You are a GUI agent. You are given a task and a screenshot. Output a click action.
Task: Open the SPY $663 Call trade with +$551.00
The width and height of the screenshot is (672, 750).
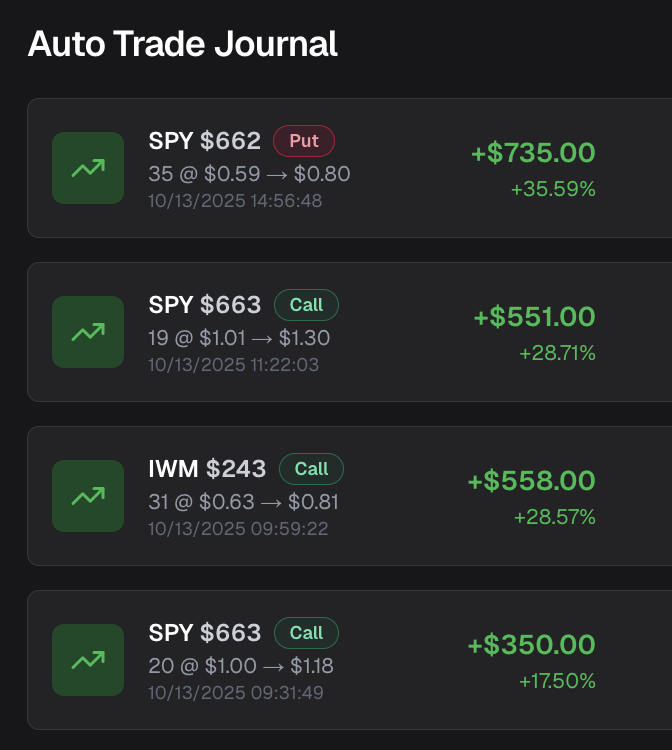(350, 332)
